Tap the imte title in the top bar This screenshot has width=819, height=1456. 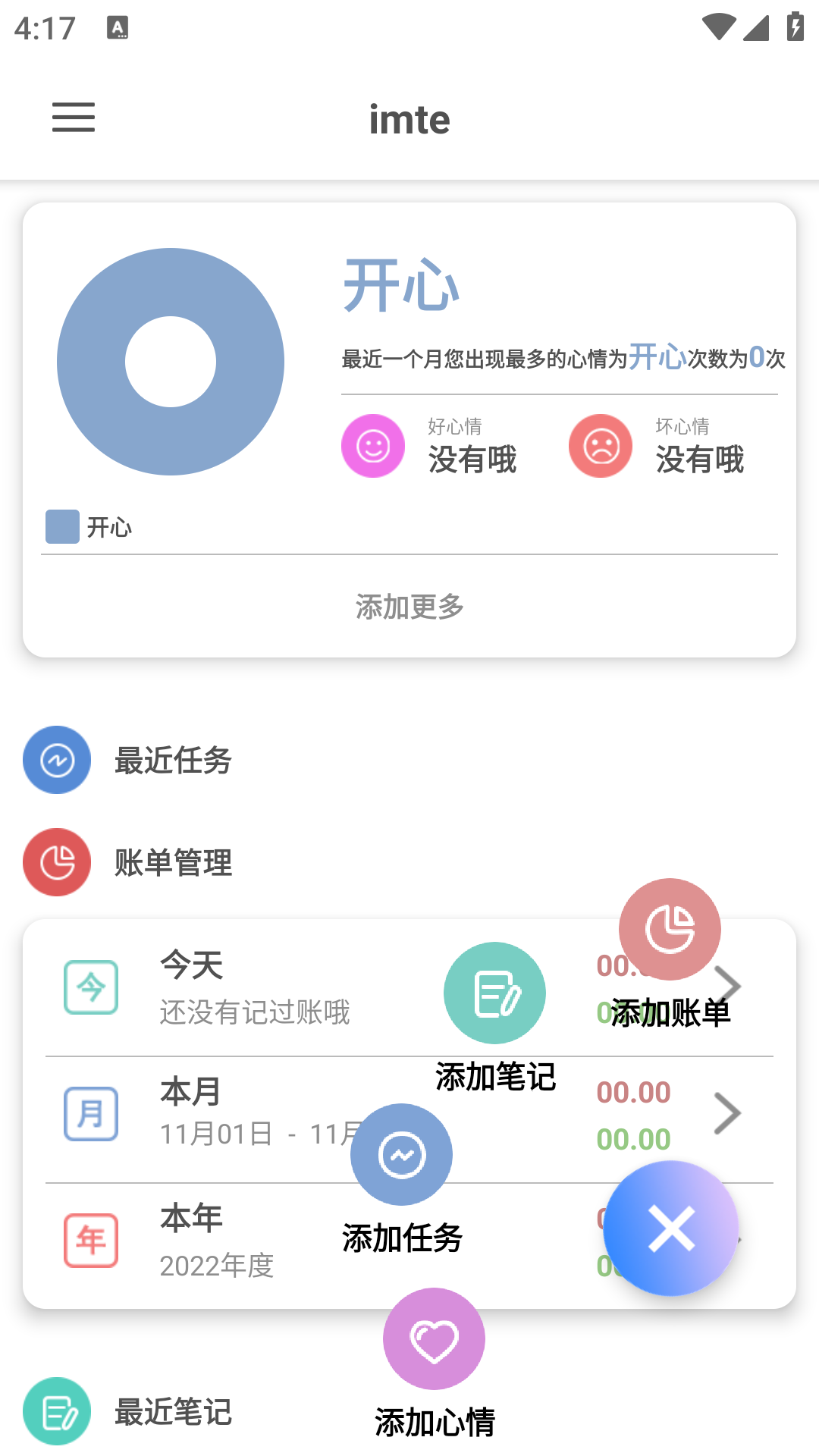pyautogui.click(x=409, y=119)
